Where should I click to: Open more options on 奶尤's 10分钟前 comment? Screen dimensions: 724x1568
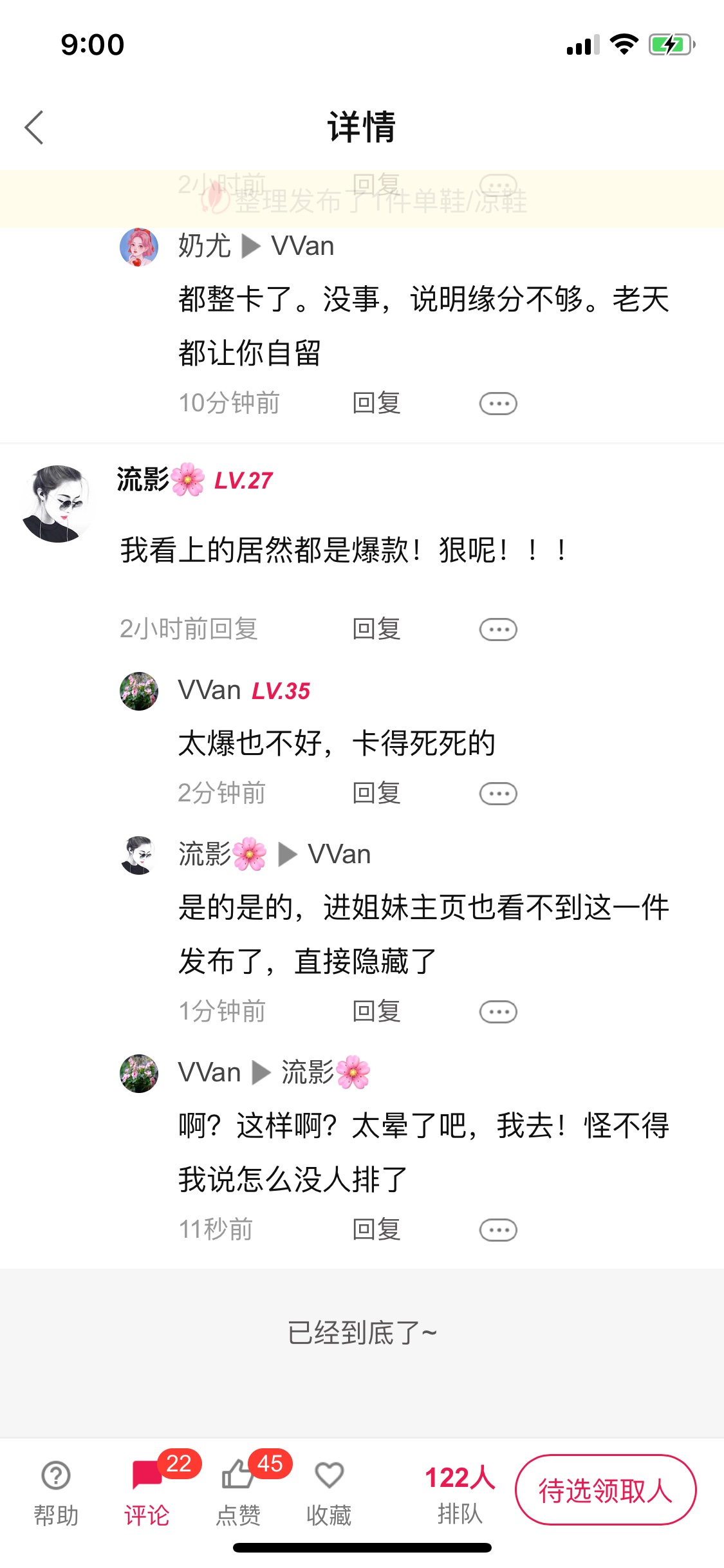(498, 404)
